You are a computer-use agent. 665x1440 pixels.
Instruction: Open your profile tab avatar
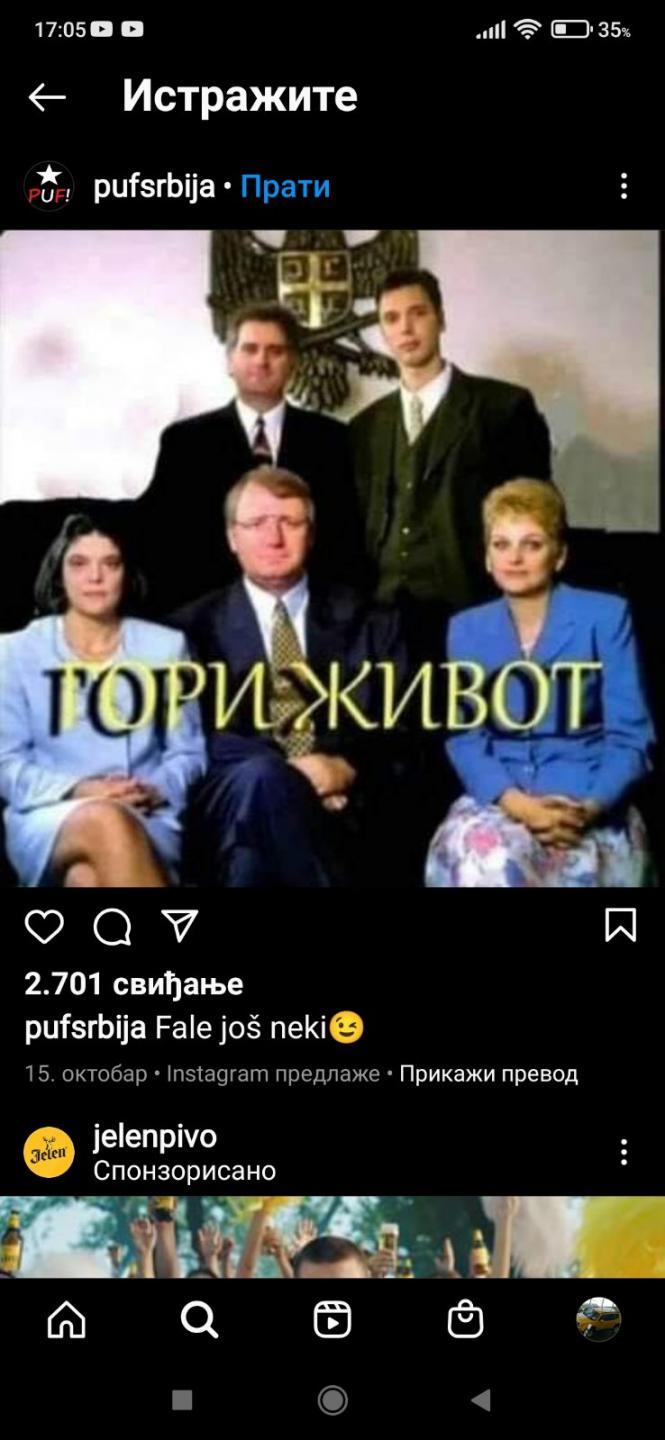598,1320
